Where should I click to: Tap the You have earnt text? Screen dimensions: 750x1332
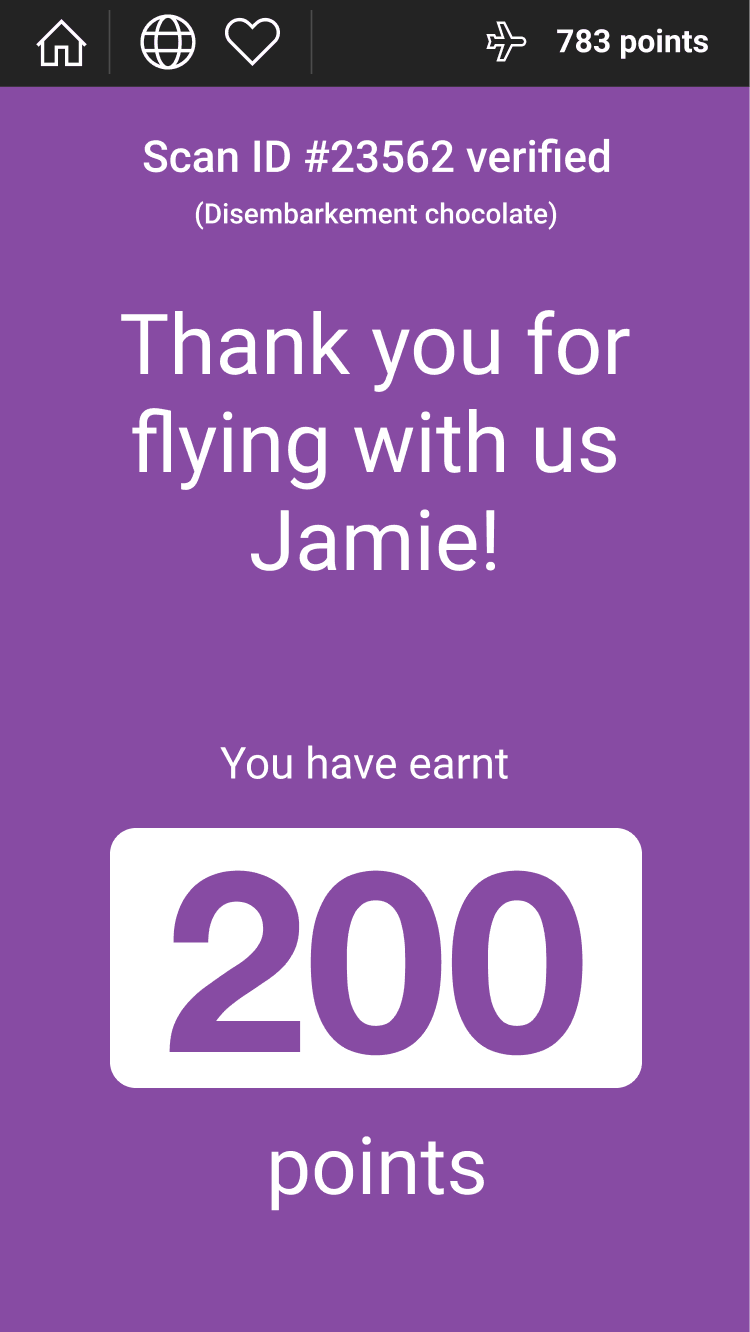tap(374, 762)
